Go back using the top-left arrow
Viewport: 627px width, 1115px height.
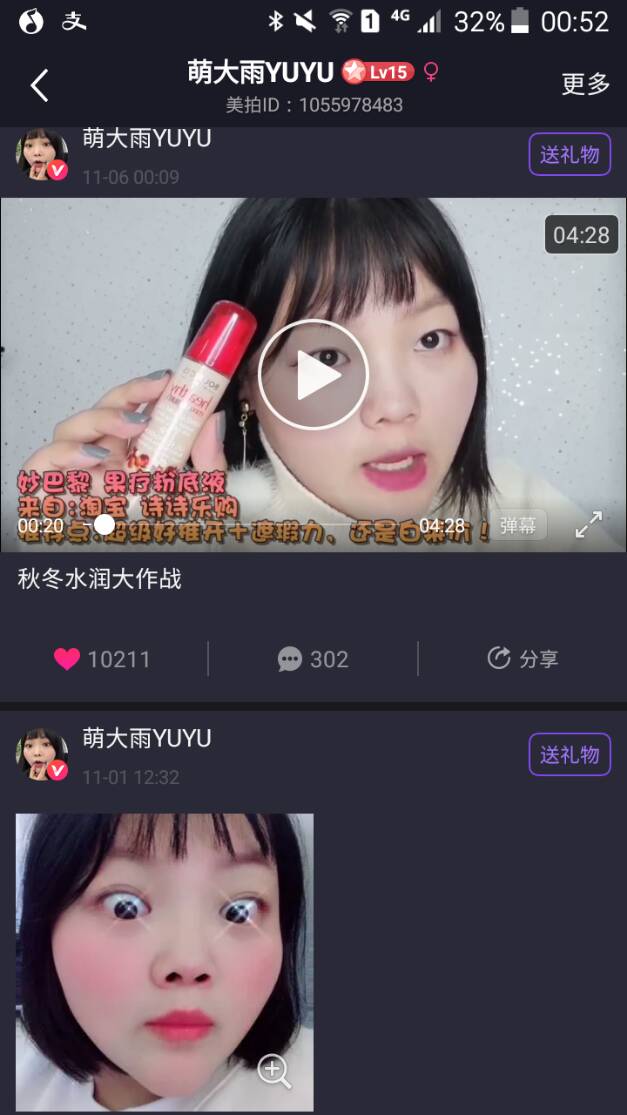pyautogui.click(x=39, y=86)
